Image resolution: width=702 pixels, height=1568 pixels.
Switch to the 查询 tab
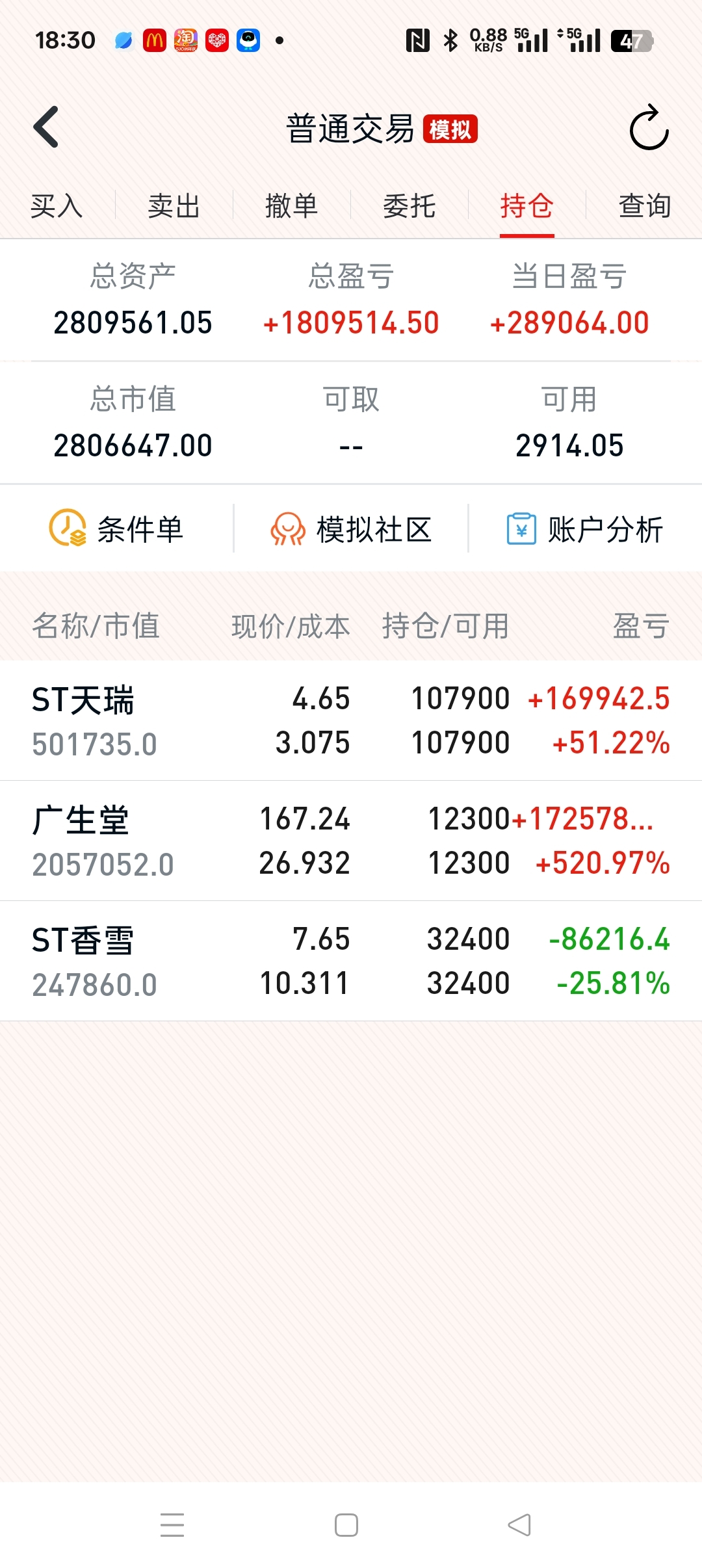644,206
